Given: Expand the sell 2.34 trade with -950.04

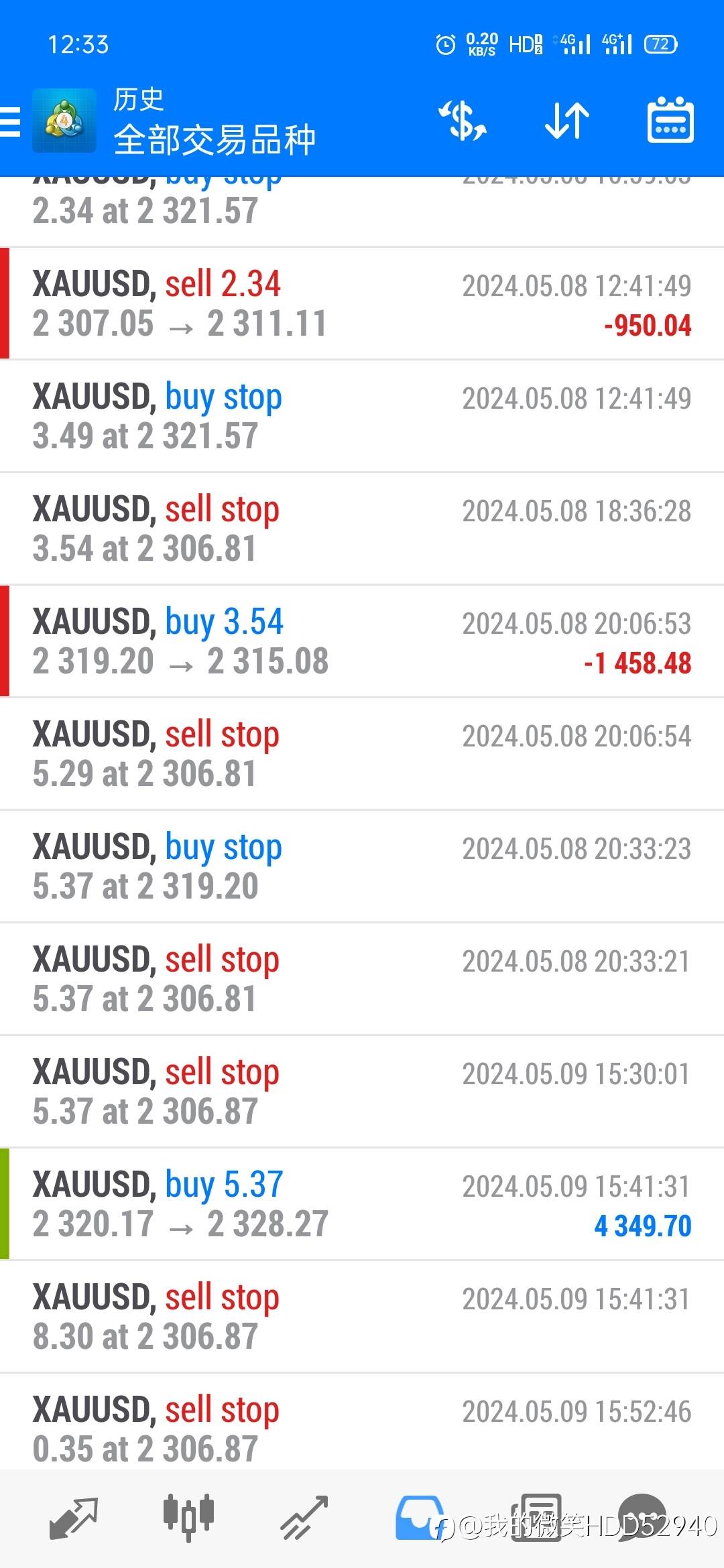Looking at the screenshot, I should 362,304.
